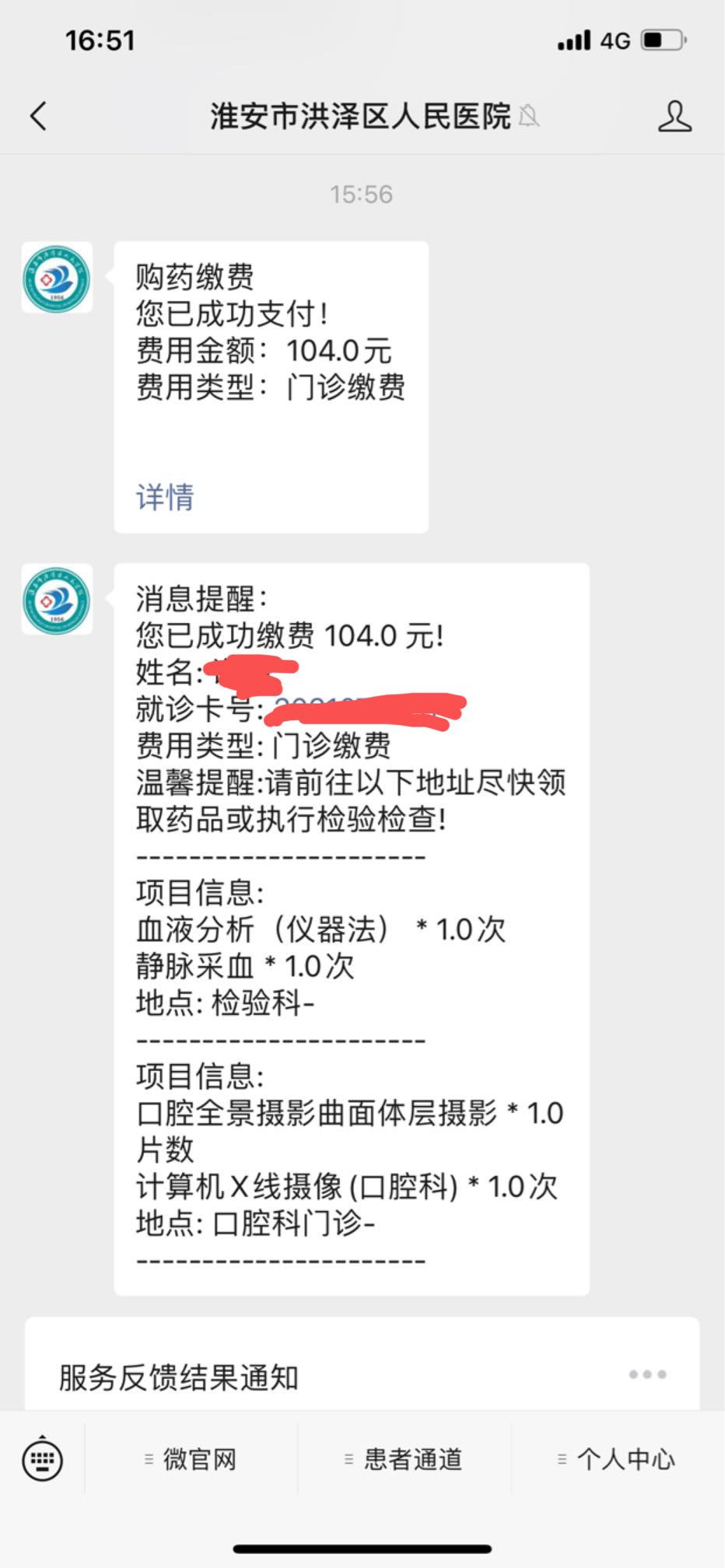Open 详情 link in the payment message
Screen dimensions: 725x1568
pos(165,497)
